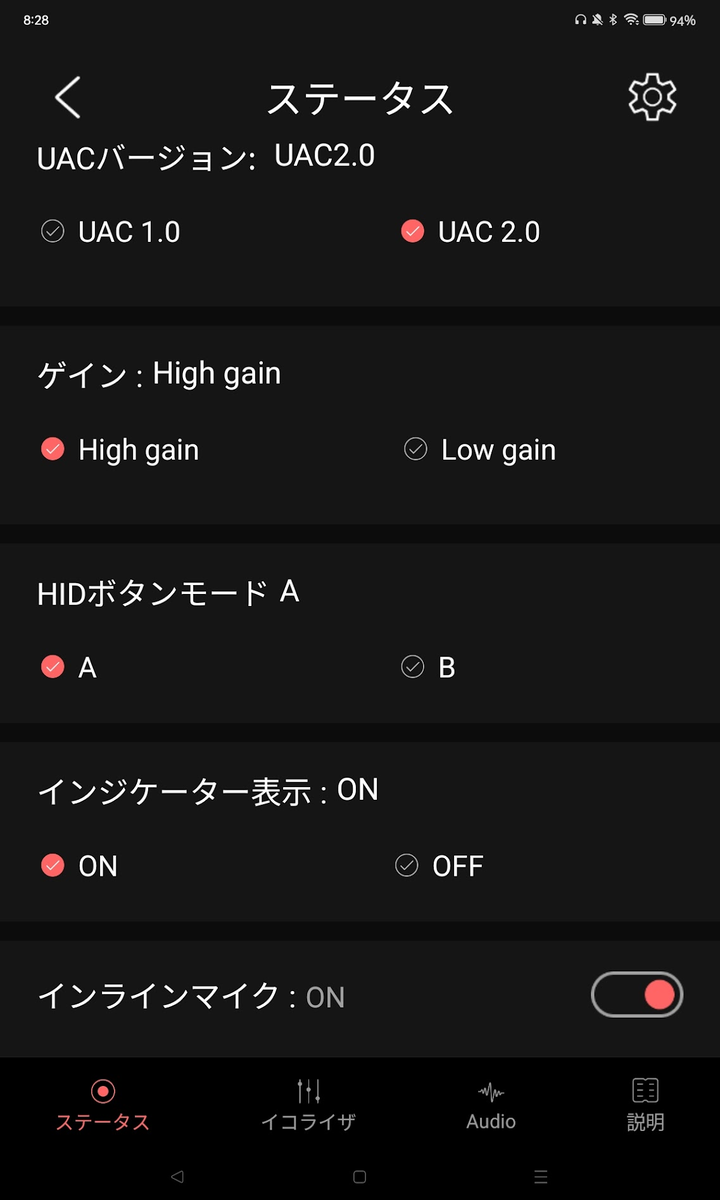Viewport: 720px width, 1200px height.
Task: Tap the back arrow at top left
Action: coord(66,97)
